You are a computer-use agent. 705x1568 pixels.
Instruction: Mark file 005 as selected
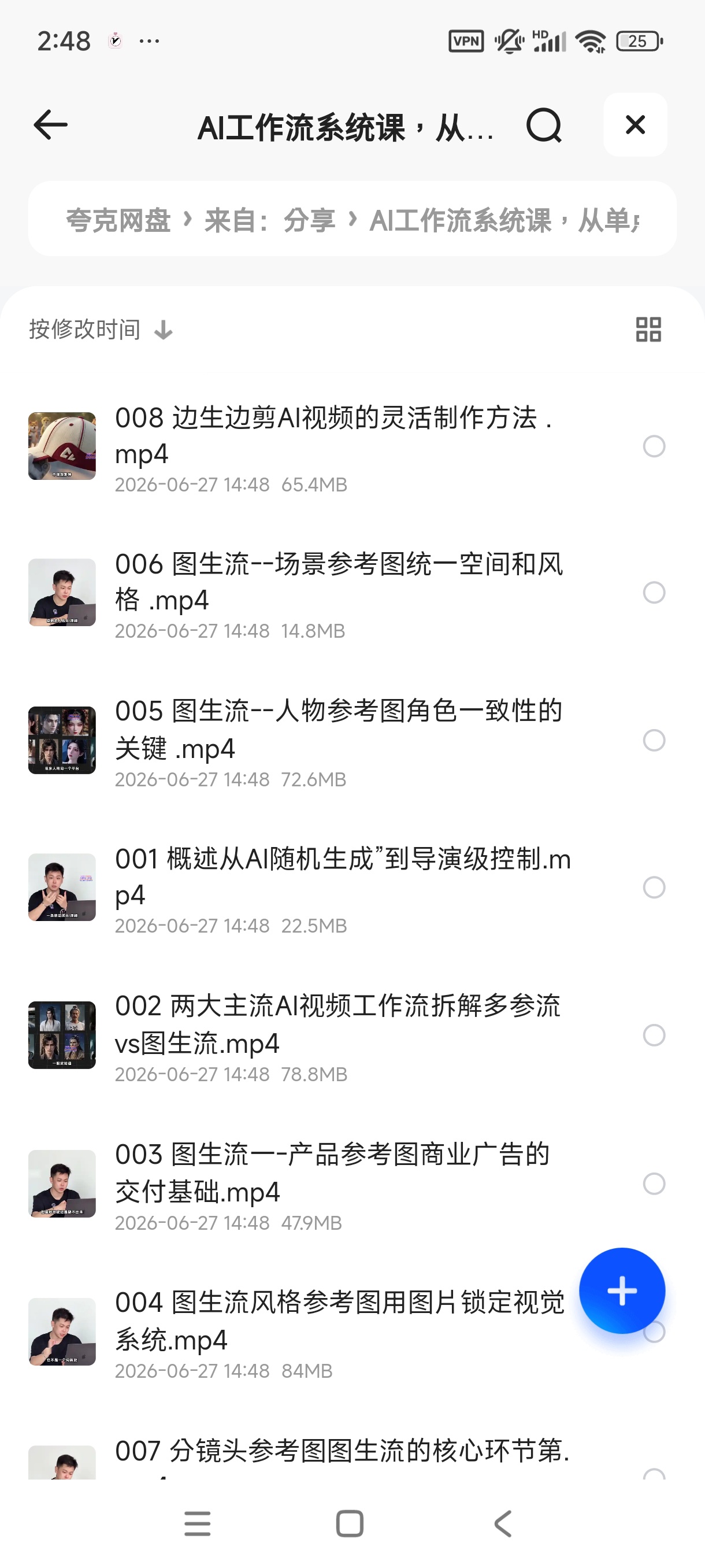click(654, 740)
